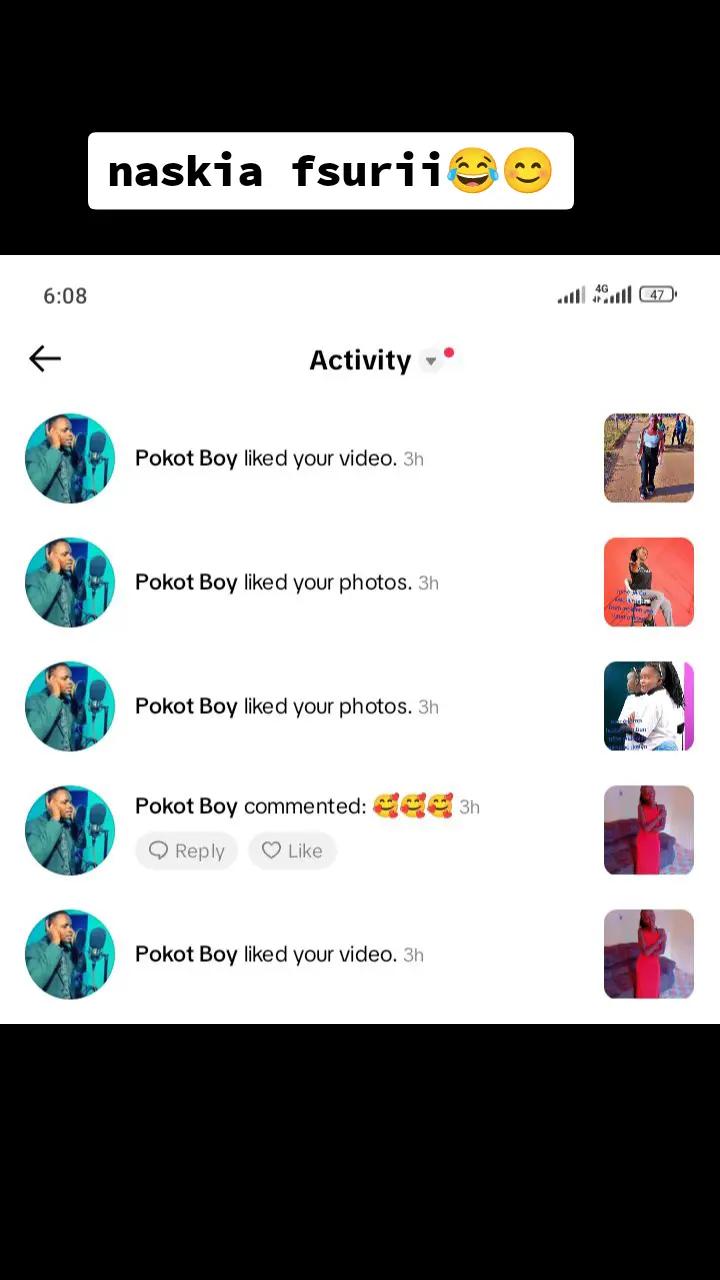This screenshot has width=720, height=1280.
Task: Reply to Pokot Boy's emoji comment
Action: coord(187,851)
